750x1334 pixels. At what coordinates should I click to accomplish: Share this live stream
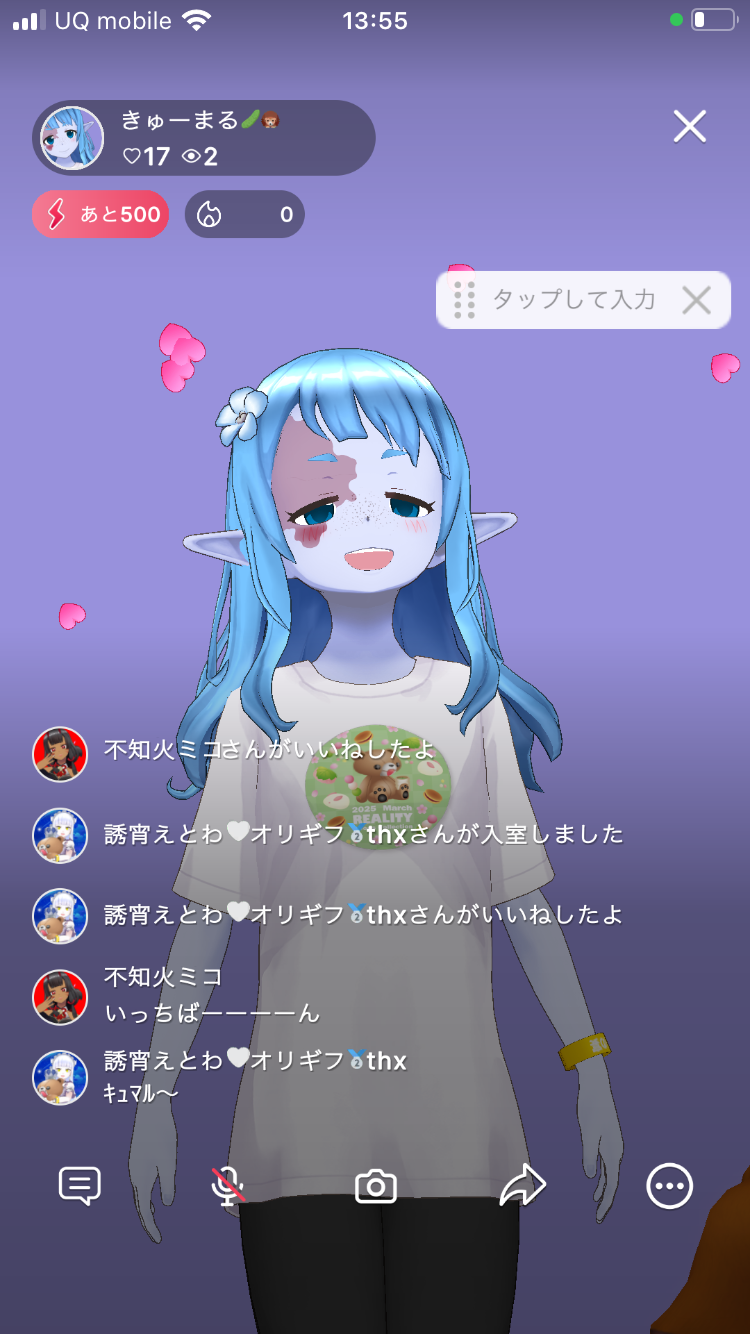point(523,1187)
